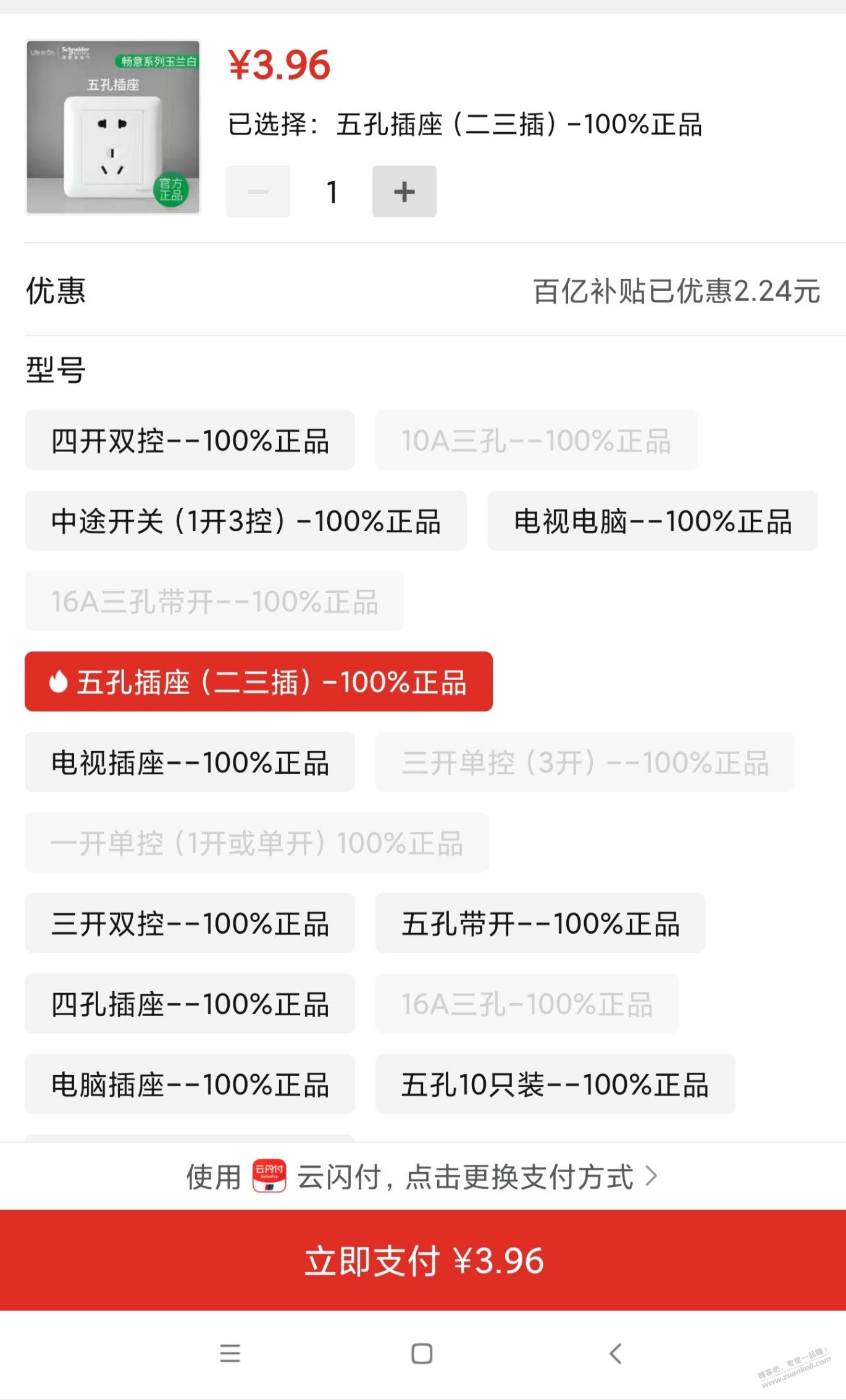Tap the system home button
This screenshot has height=1400, width=846.
coord(422,1353)
